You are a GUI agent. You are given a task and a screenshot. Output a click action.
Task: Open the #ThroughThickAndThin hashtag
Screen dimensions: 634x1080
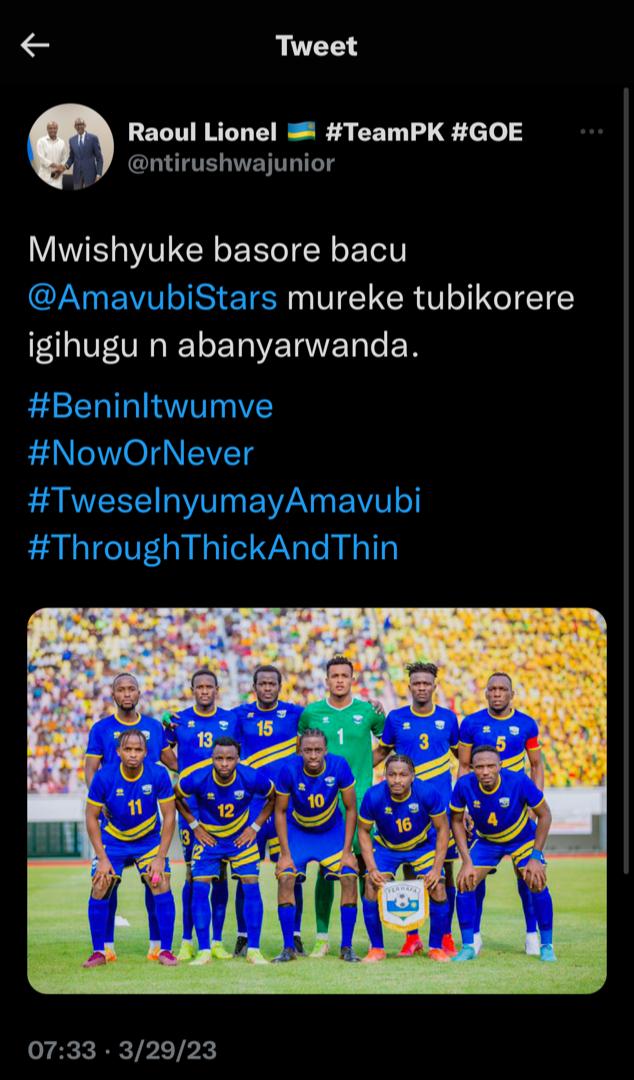pyautogui.click(x=213, y=547)
